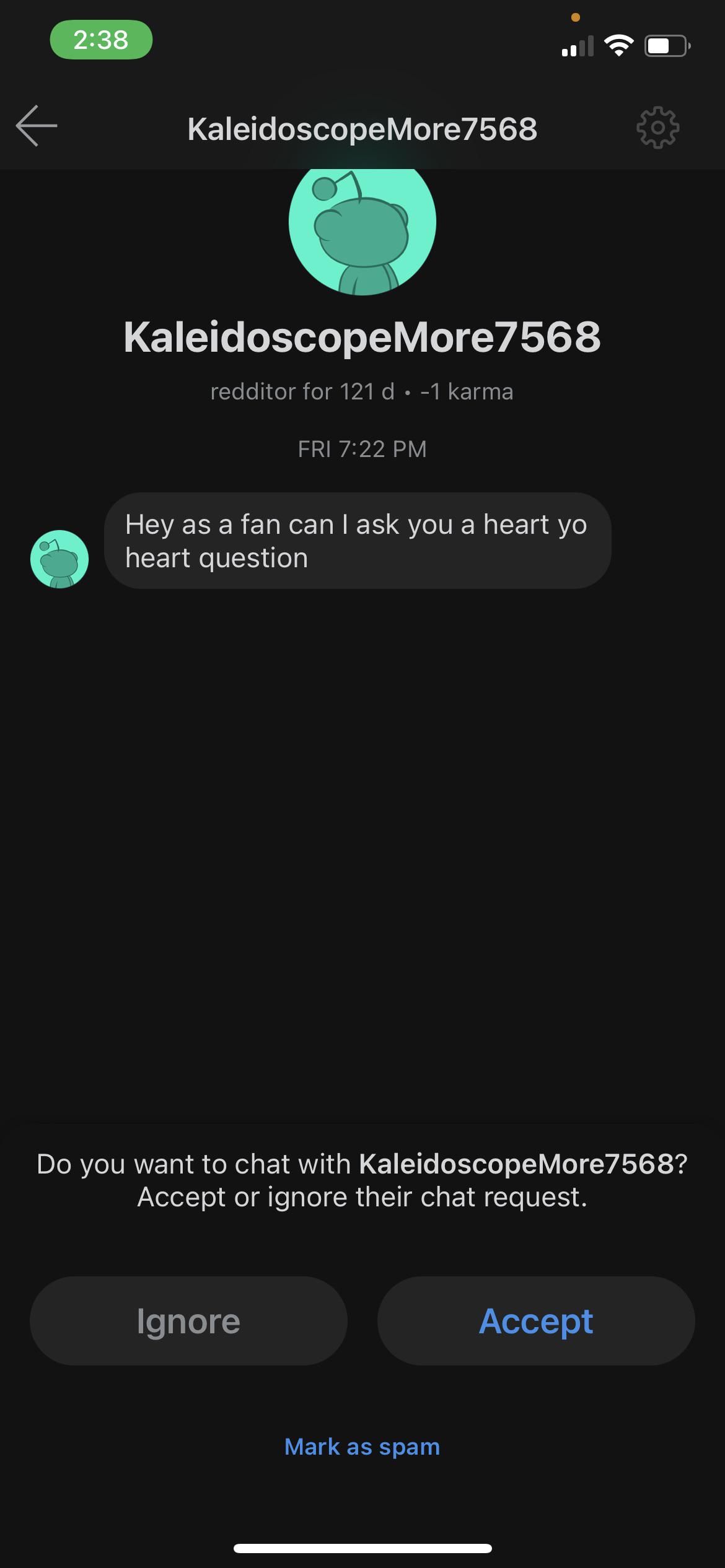Viewport: 725px width, 1568px height.
Task: Open KaleidoscopeMore7568's large profile avatar
Action: [x=362, y=229]
